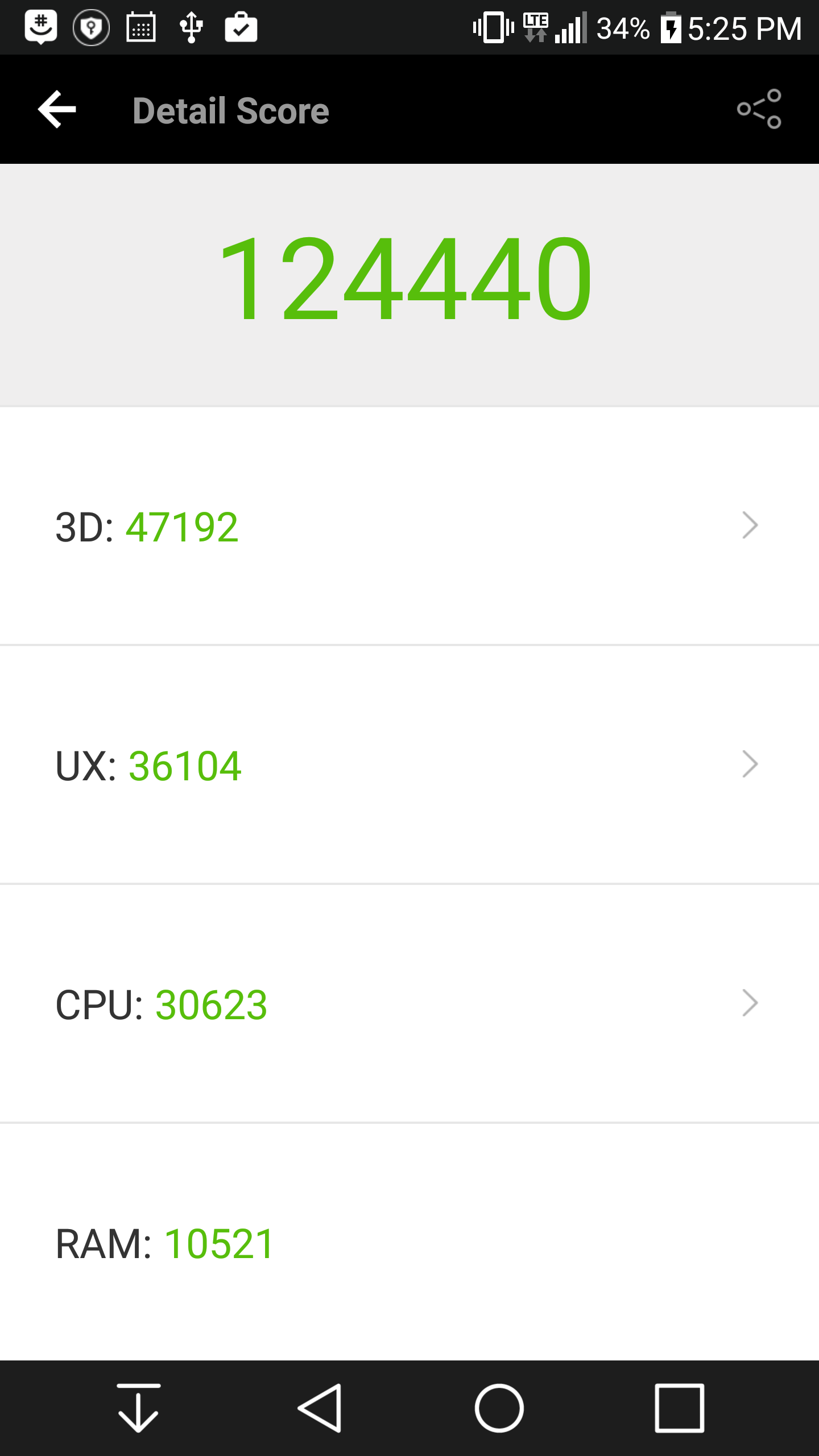Image resolution: width=819 pixels, height=1456 pixels.
Task: Open the 3D score details
Action: 409,526
